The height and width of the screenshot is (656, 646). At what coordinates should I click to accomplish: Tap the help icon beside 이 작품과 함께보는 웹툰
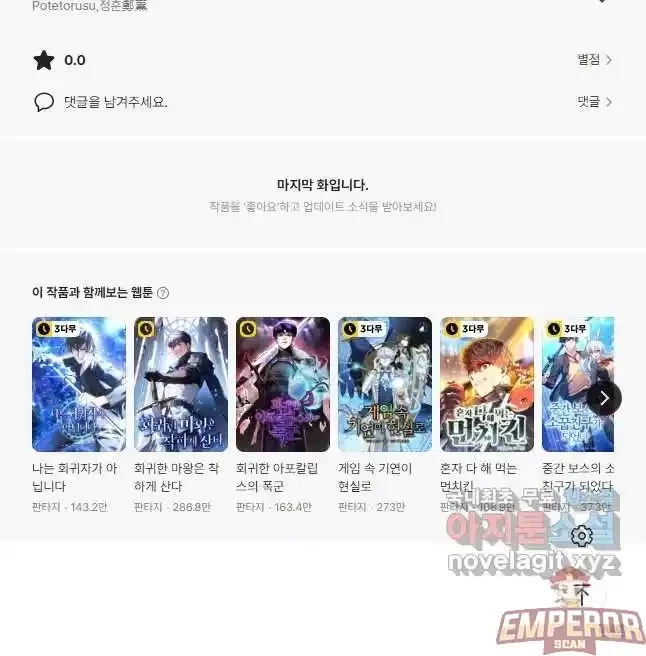(163, 293)
